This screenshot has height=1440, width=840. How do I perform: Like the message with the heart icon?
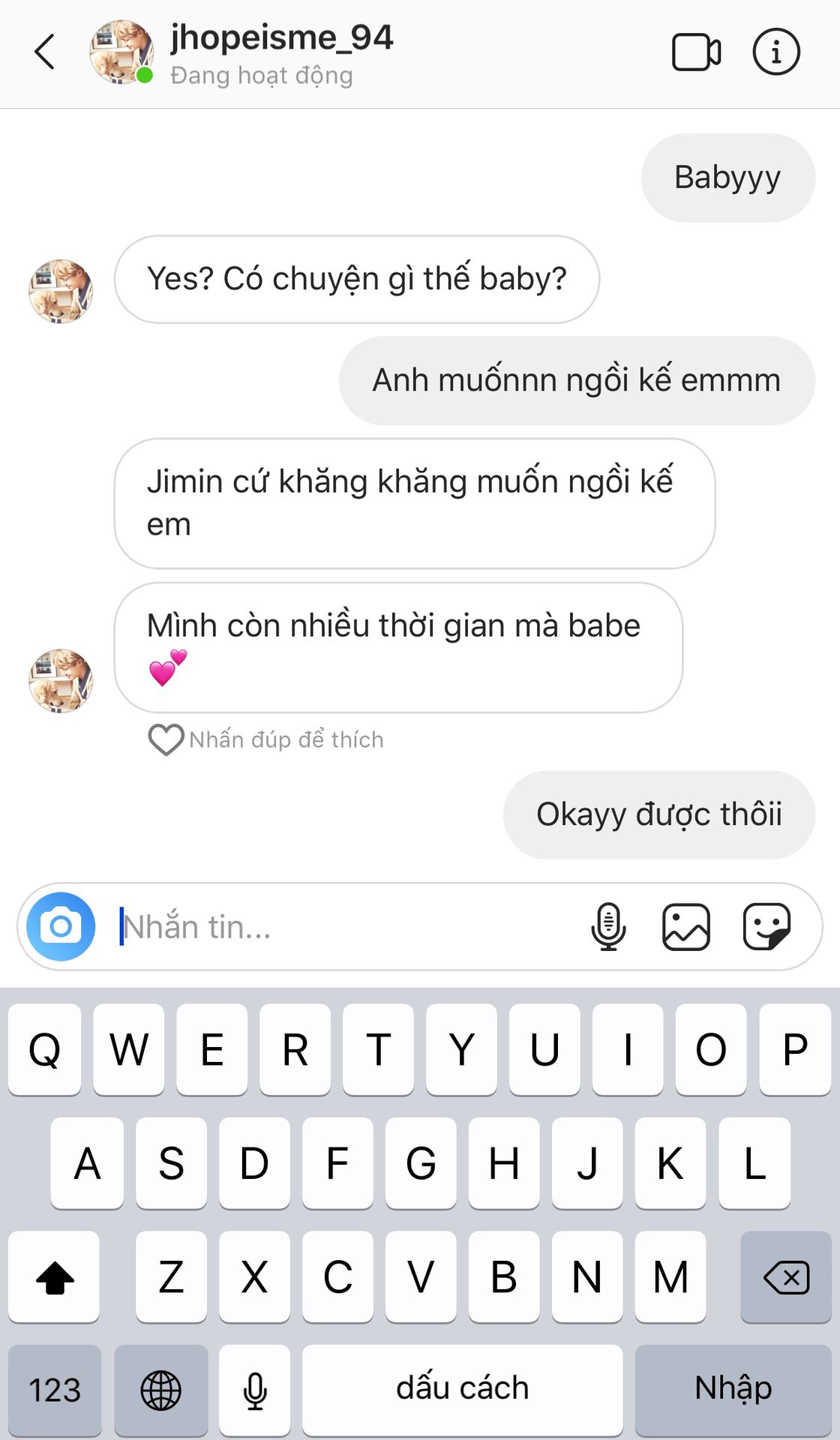[x=166, y=739]
